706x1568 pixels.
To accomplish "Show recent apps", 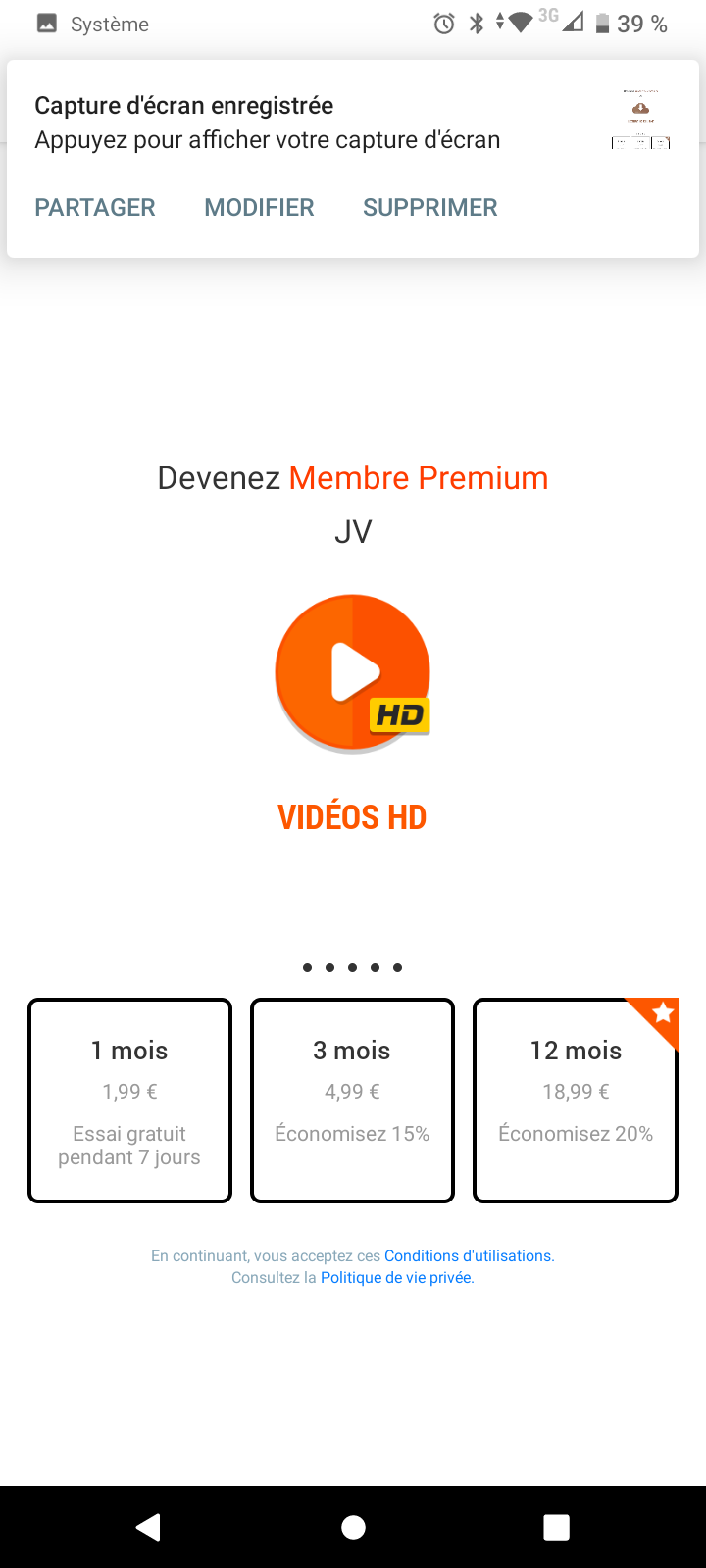I will point(556,1527).
